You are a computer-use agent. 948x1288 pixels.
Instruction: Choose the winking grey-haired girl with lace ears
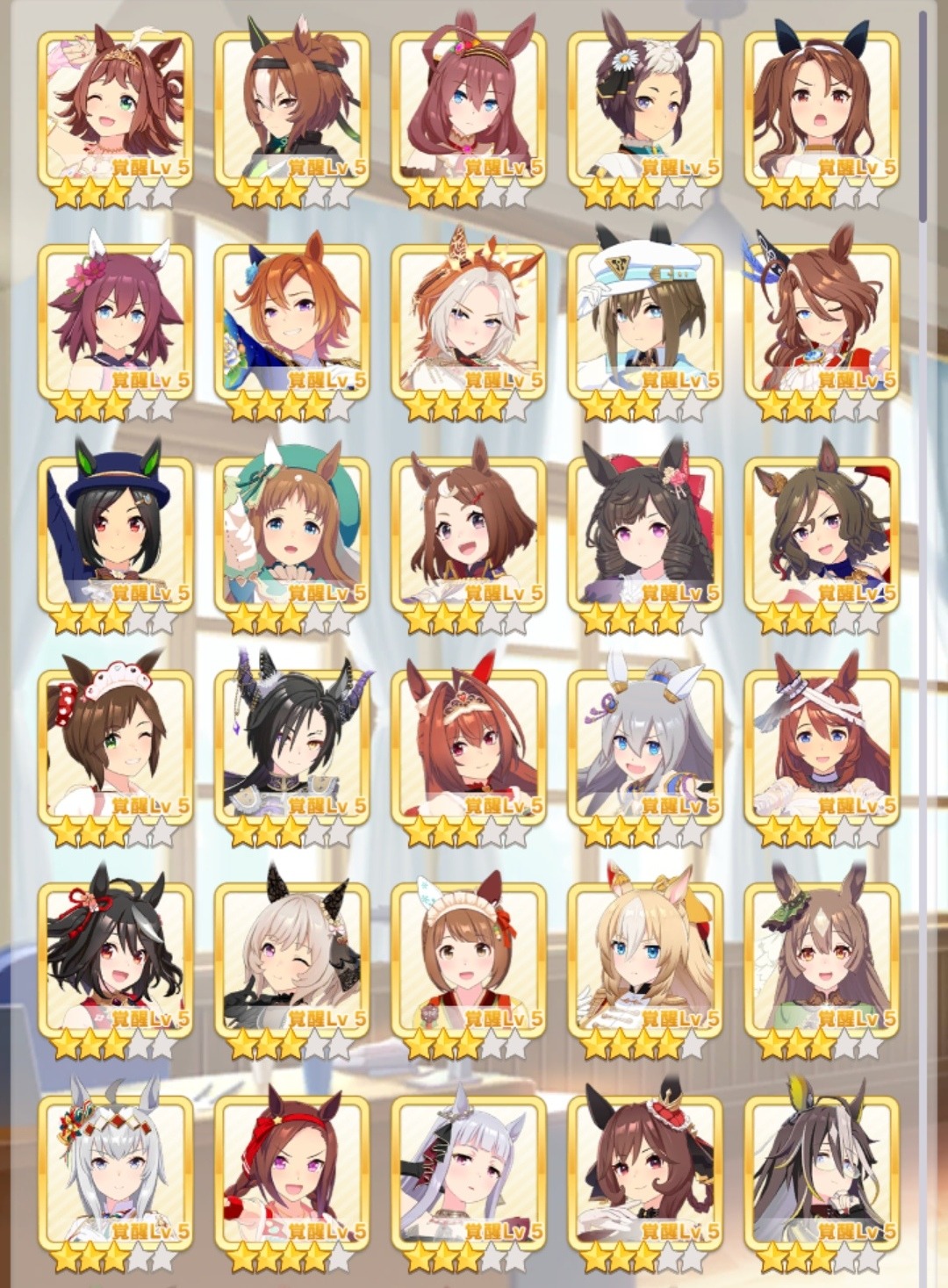point(291,960)
